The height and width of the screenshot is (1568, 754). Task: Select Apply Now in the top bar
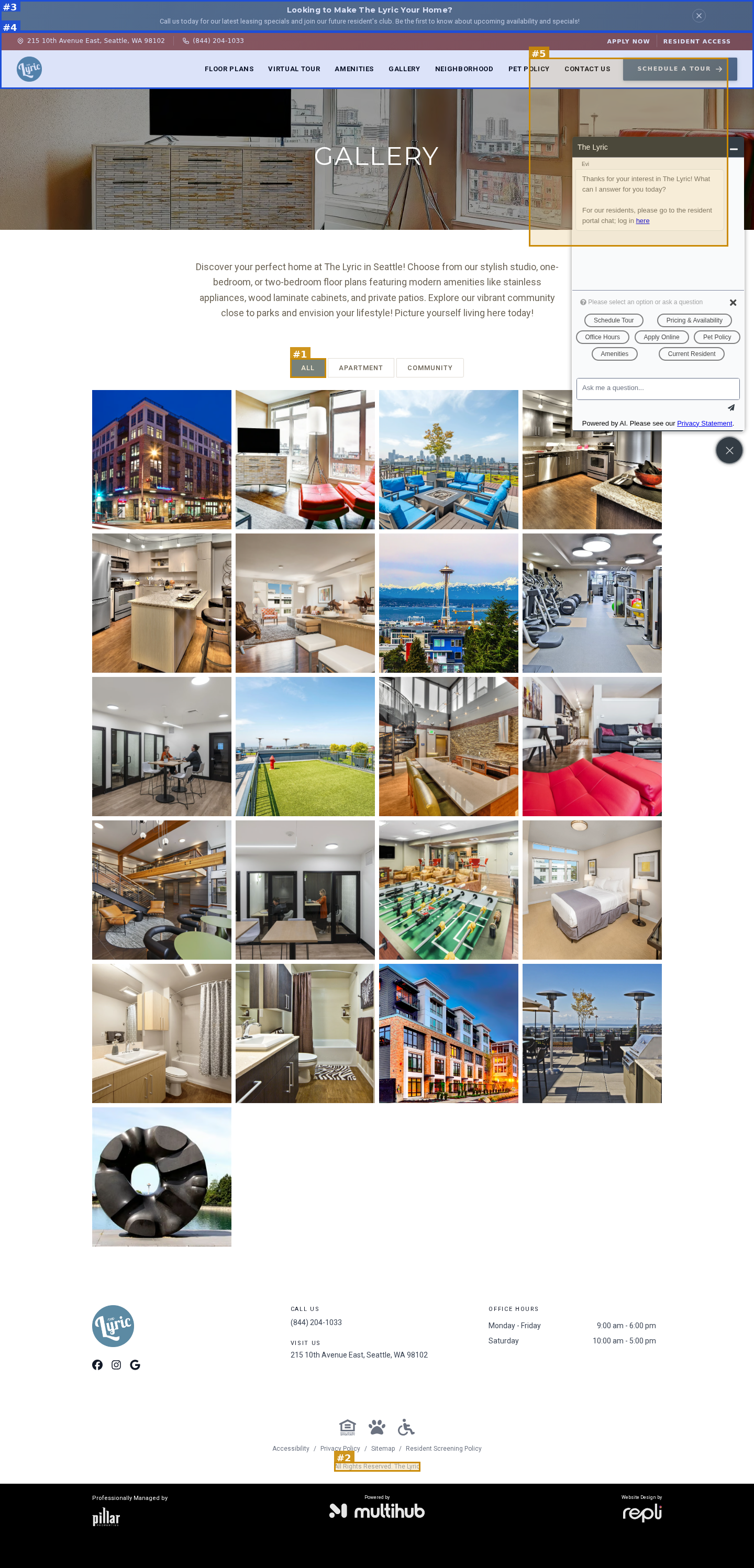tap(627, 41)
